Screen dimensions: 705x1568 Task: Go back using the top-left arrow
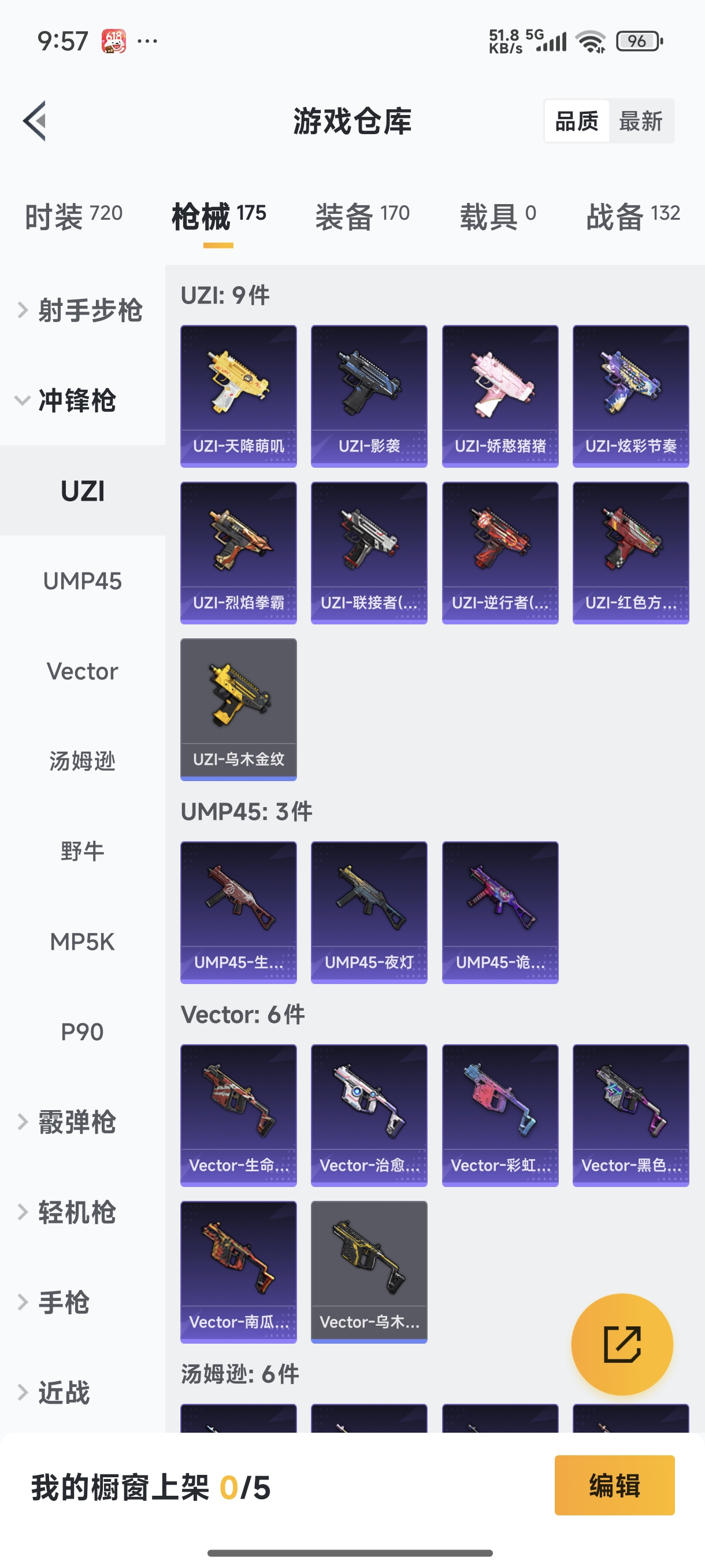click(35, 120)
